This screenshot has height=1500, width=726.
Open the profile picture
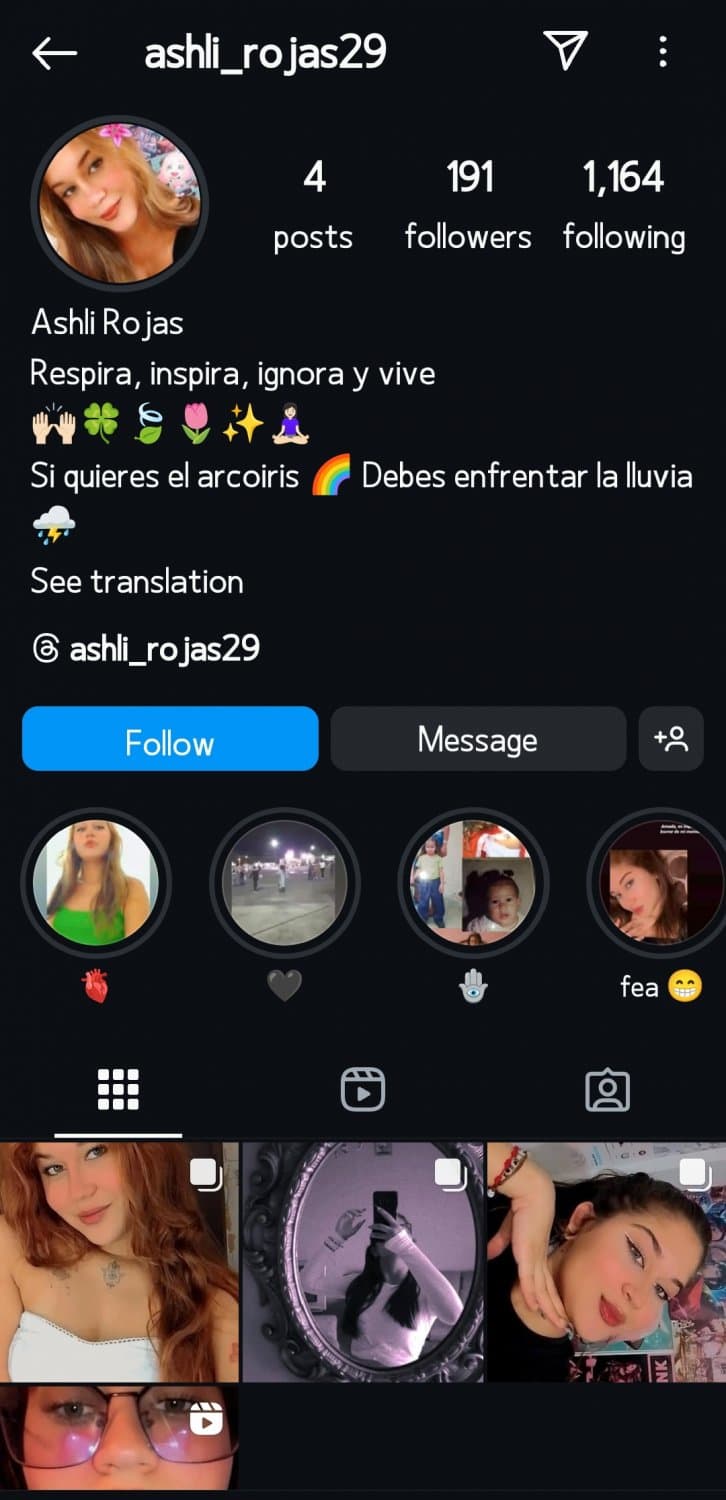(119, 203)
